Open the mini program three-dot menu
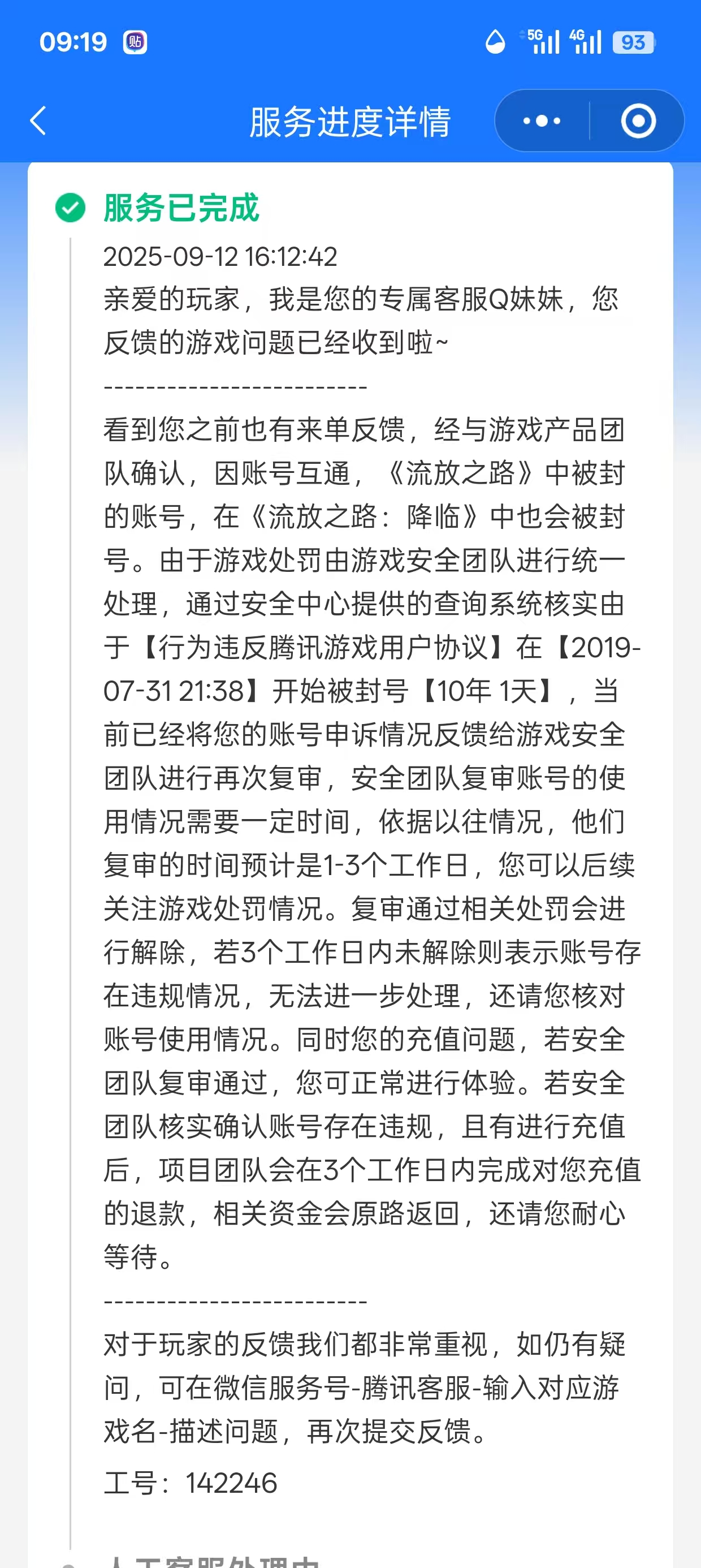 click(x=542, y=120)
